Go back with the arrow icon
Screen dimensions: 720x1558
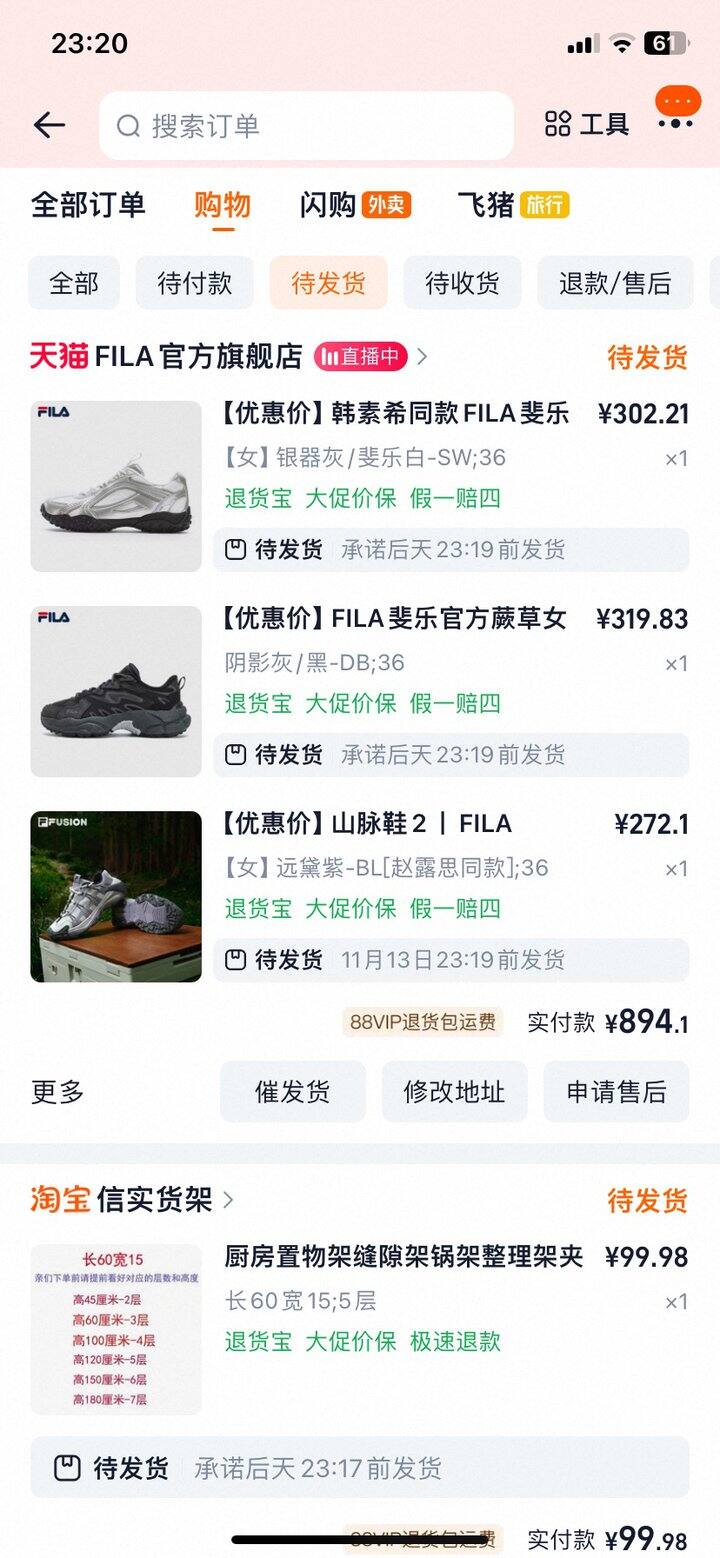49,125
